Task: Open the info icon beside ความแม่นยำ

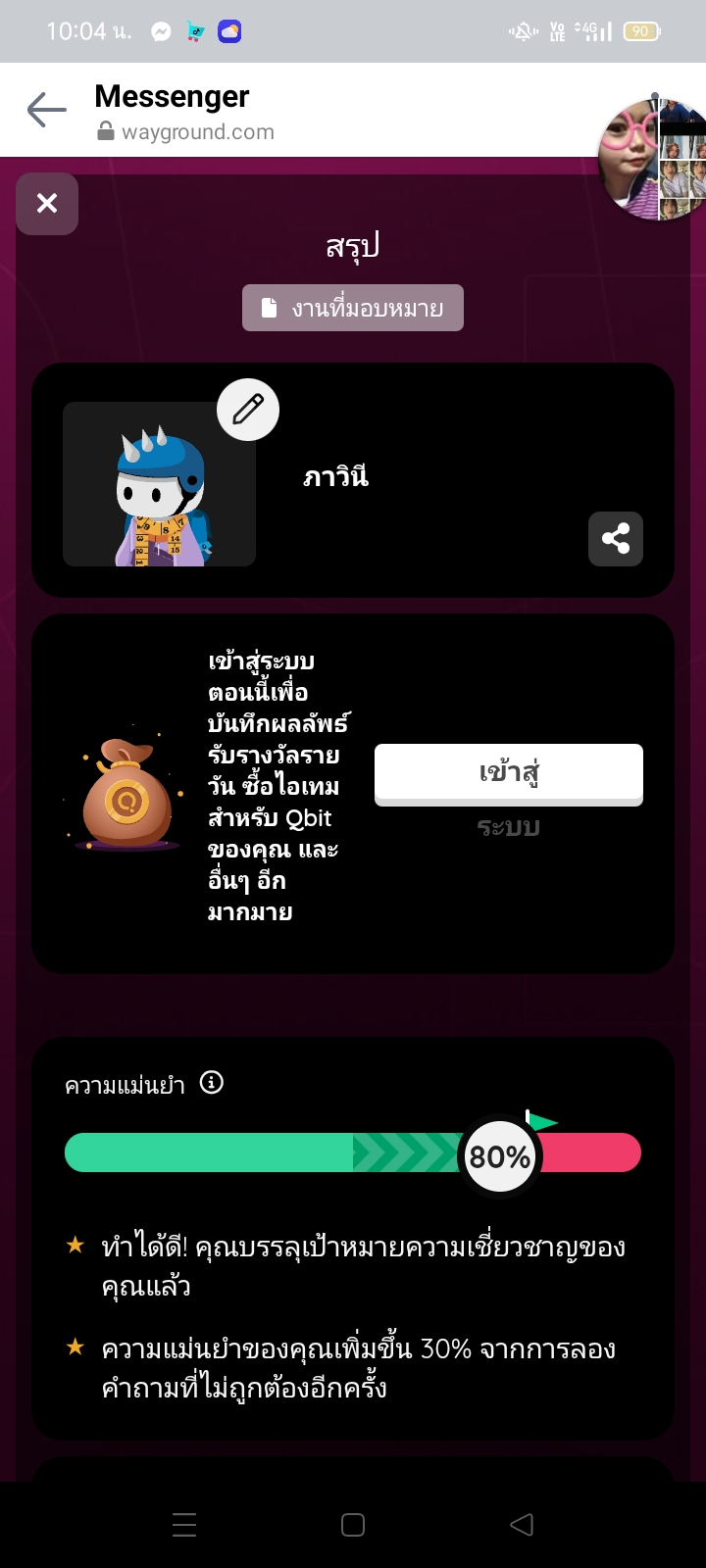Action: coord(212,1083)
